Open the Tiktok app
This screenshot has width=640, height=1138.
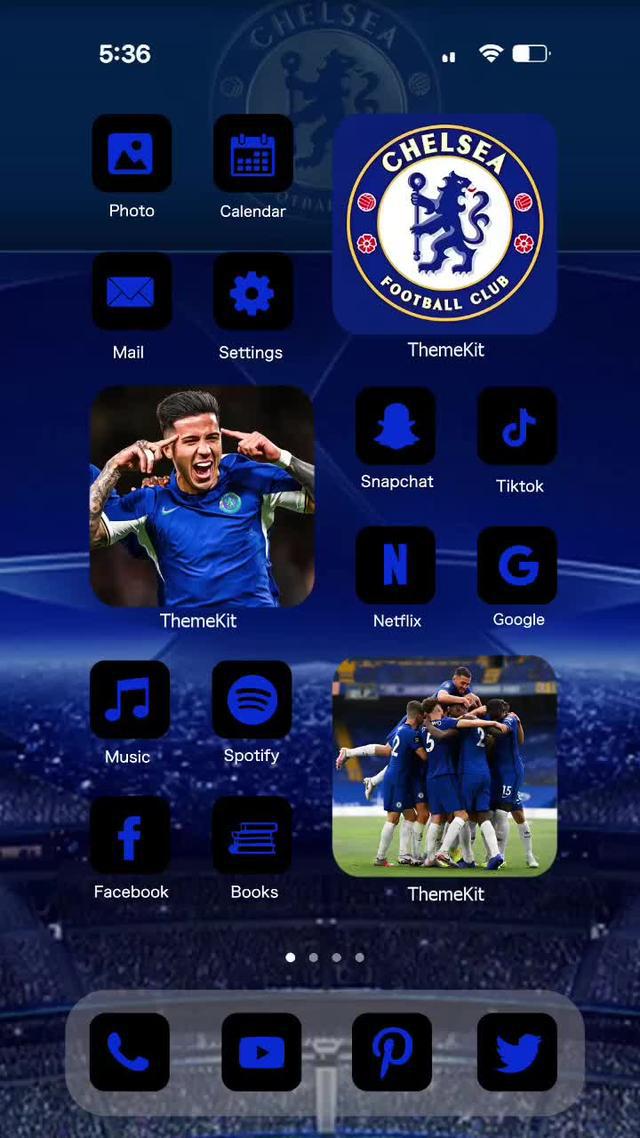tap(518, 427)
